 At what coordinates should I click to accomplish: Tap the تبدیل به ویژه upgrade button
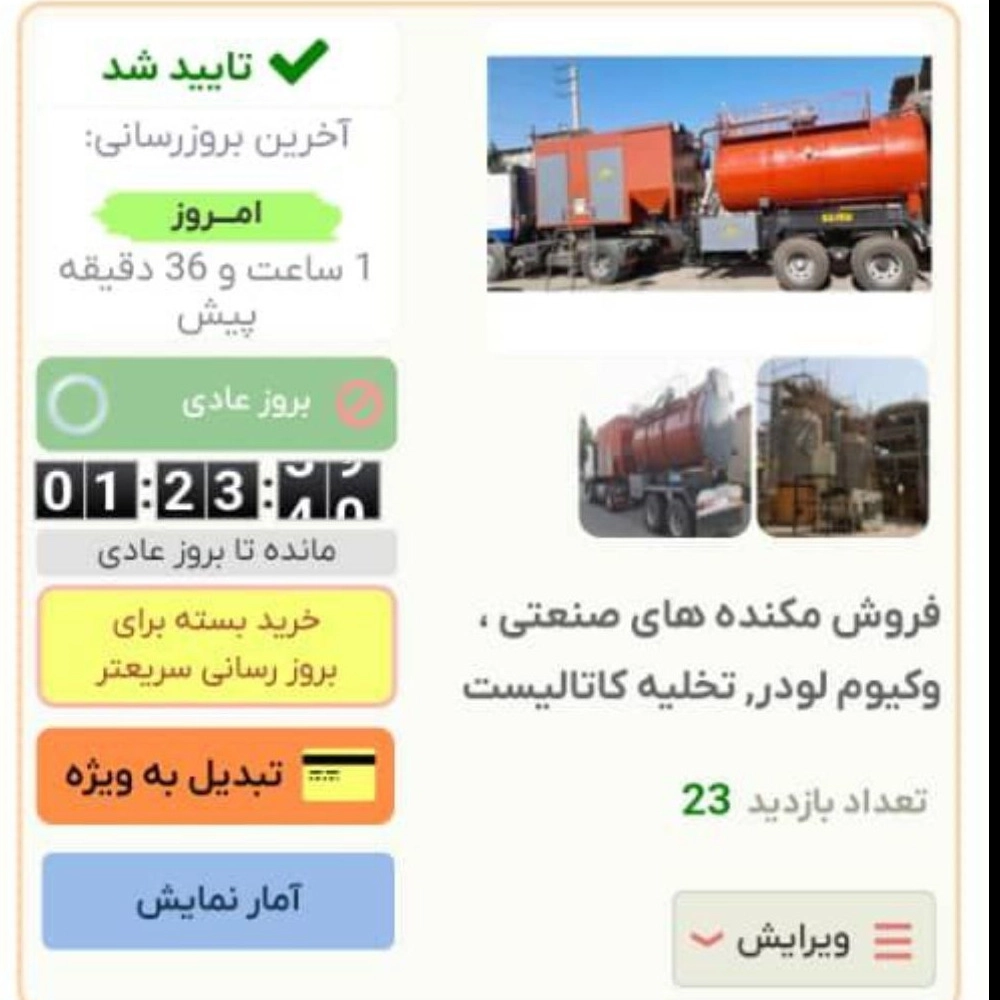[x=216, y=777]
